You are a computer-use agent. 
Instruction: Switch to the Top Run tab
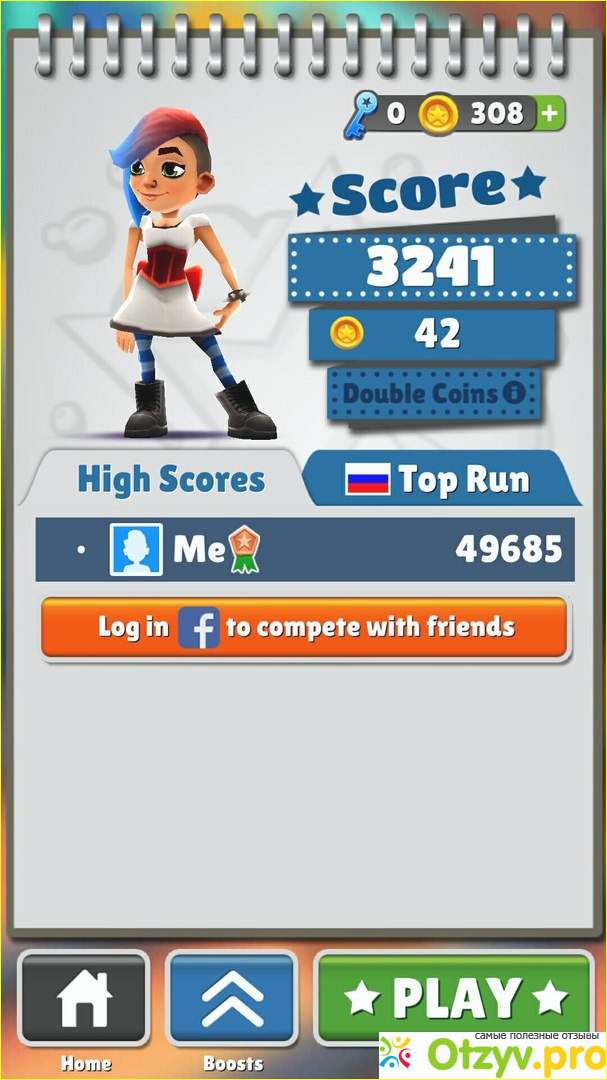pos(440,480)
